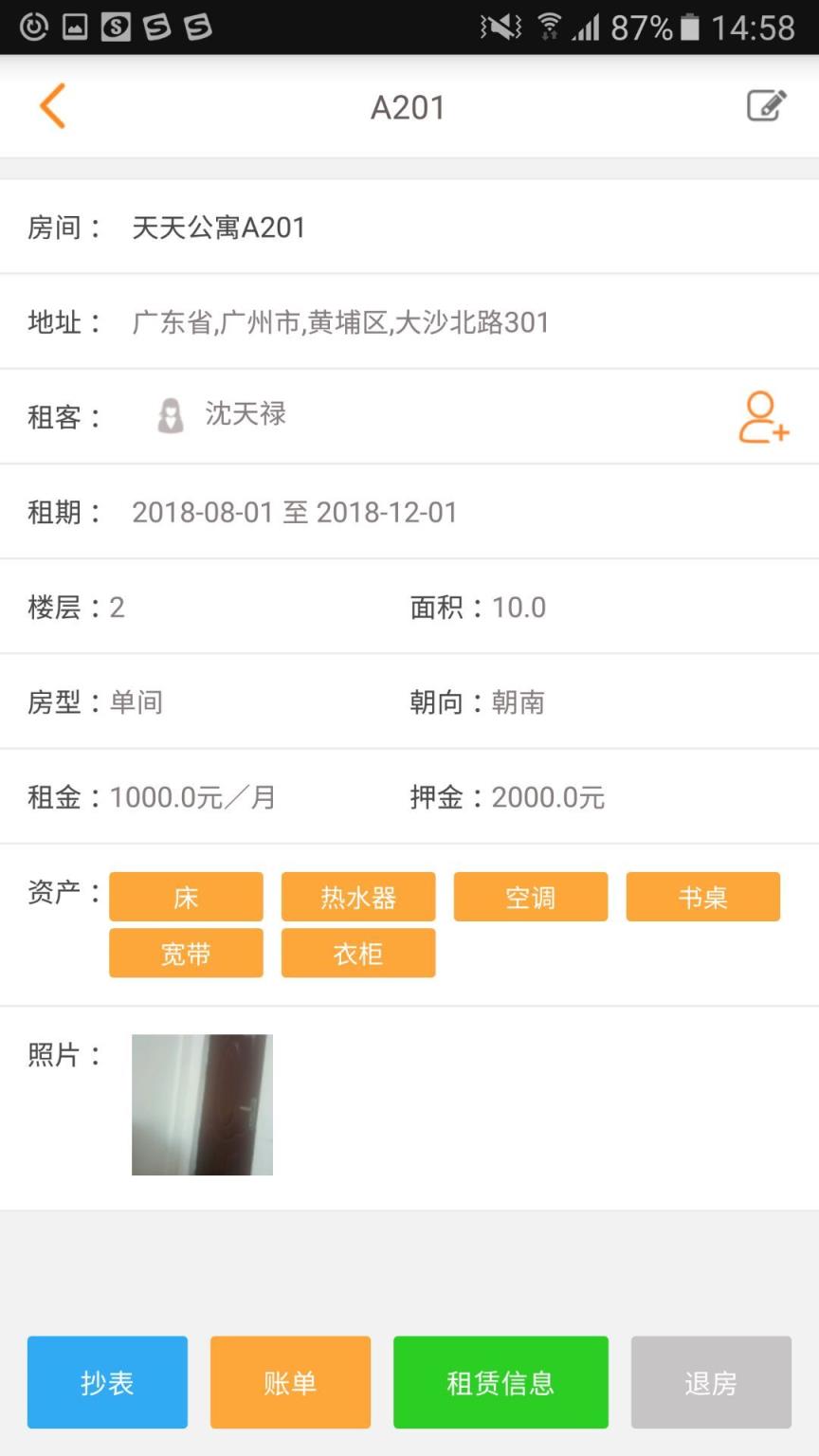Open the green 租赁信息 section
The image size is (819, 1456).
[x=500, y=1381]
